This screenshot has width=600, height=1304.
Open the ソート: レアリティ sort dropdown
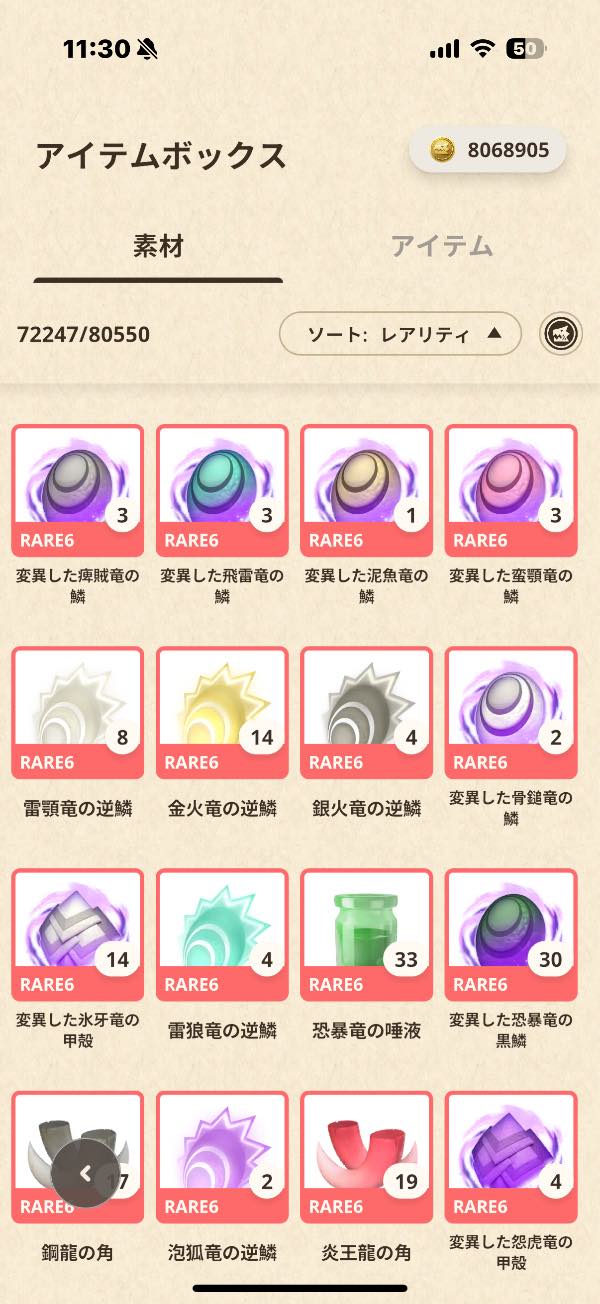click(x=400, y=334)
